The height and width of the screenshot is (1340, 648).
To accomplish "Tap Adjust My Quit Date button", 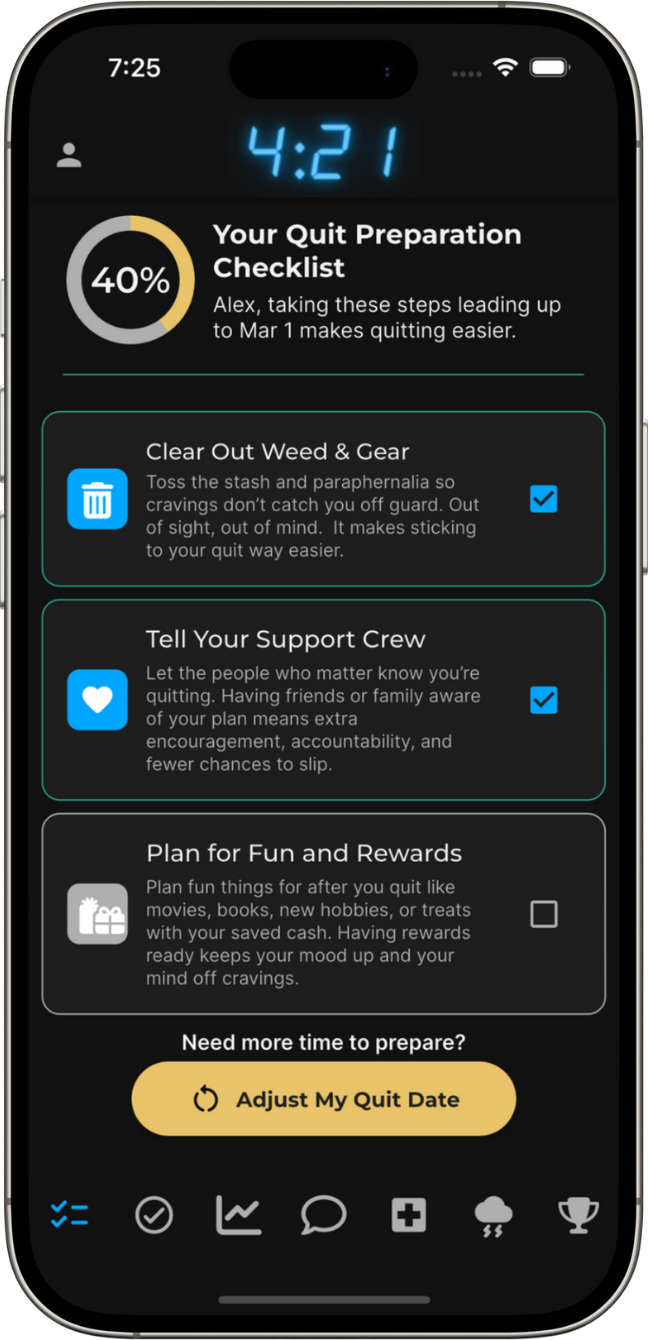I will 324,1099.
